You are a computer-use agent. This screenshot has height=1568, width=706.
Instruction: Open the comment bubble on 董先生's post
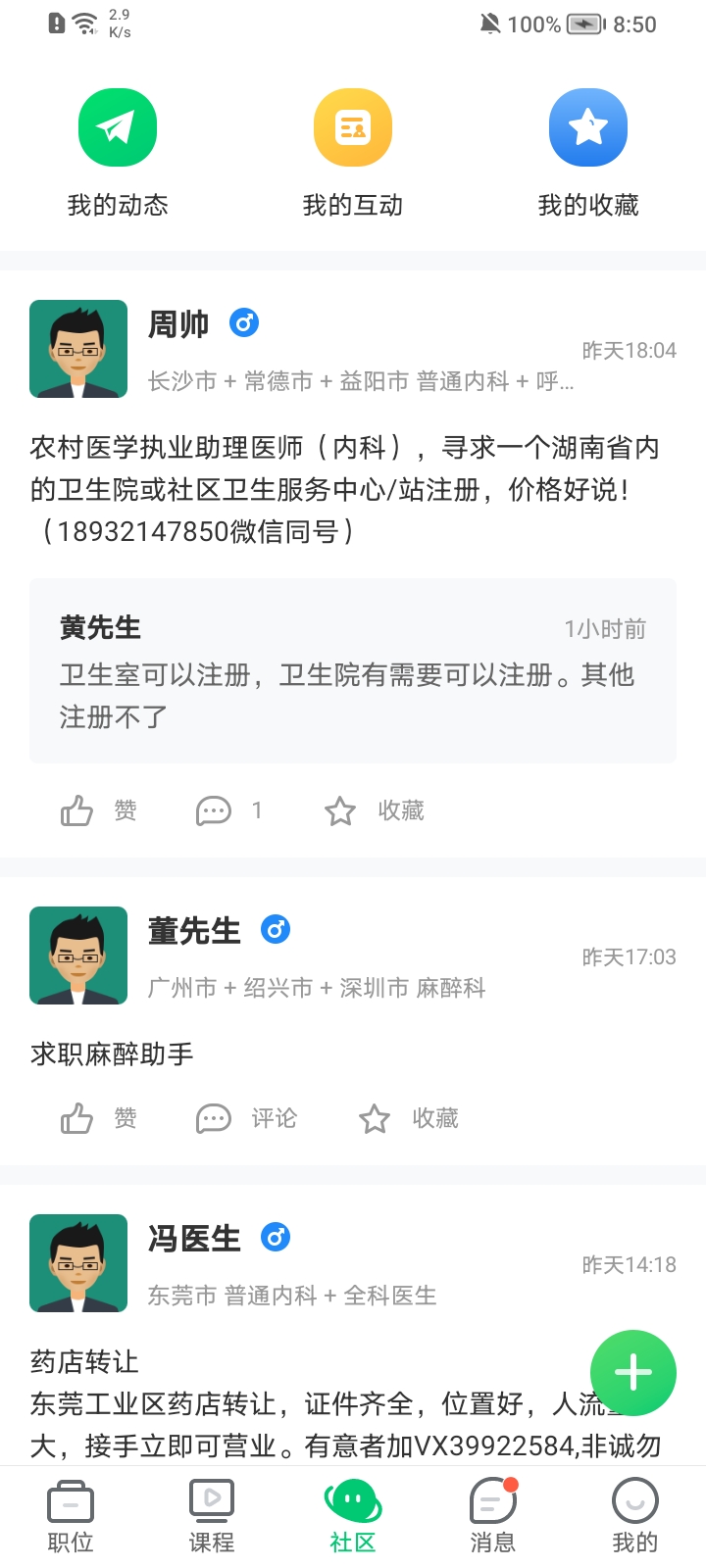point(212,1118)
